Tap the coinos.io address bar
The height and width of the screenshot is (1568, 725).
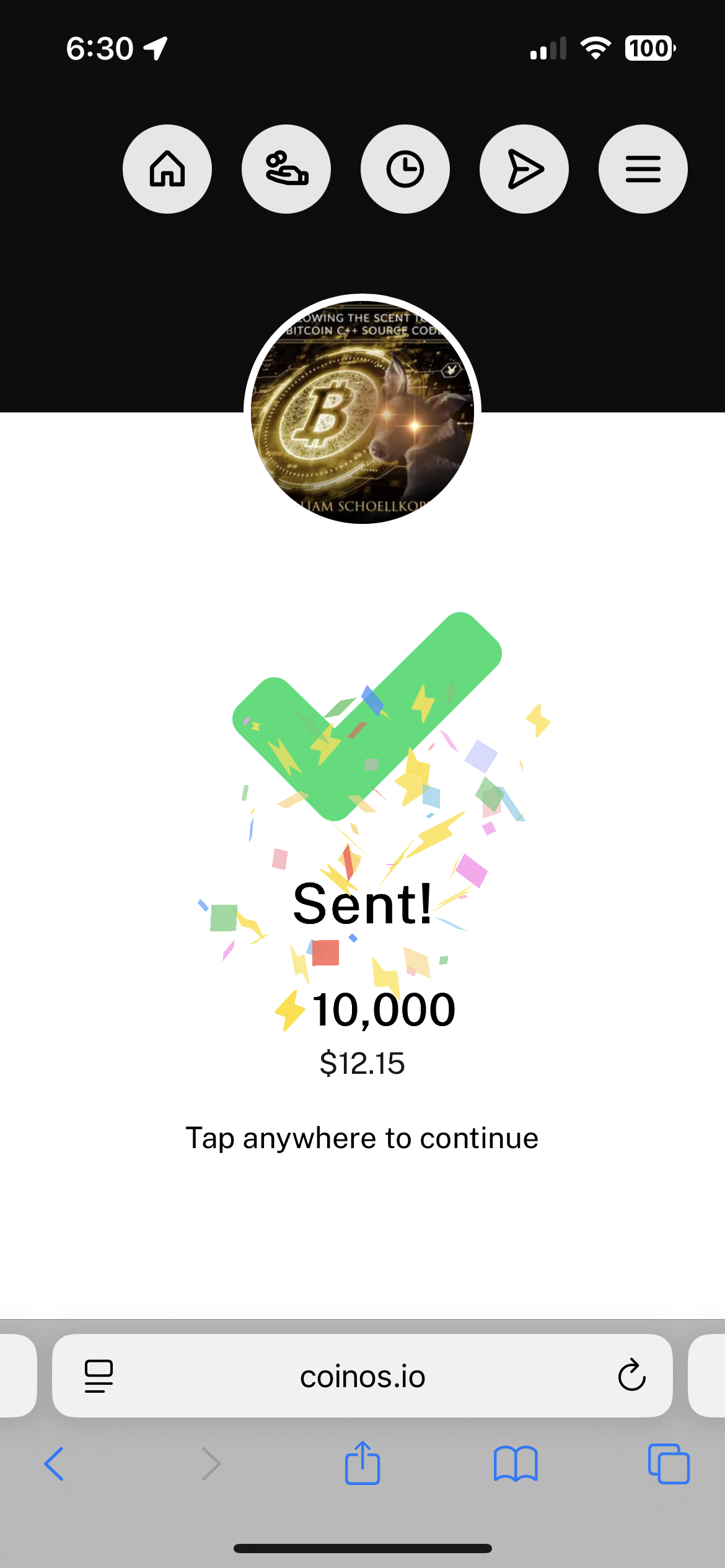(x=362, y=1377)
